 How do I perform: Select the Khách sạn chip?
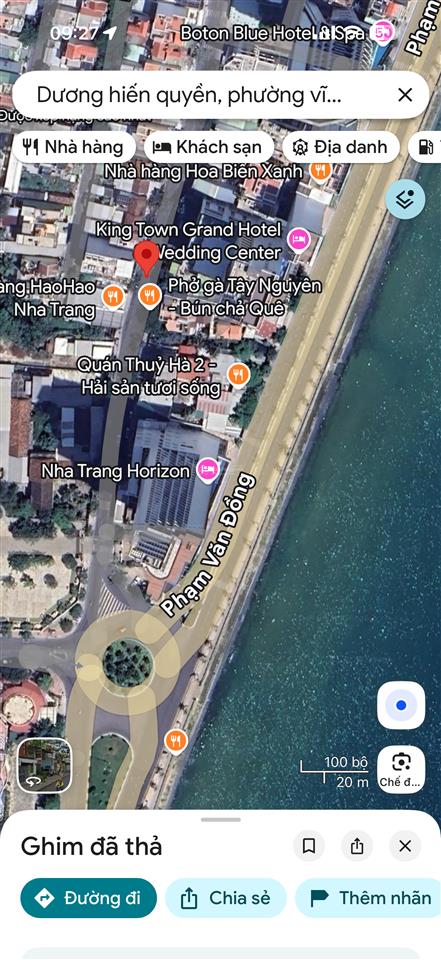pyautogui.click(x=208, y=147)
